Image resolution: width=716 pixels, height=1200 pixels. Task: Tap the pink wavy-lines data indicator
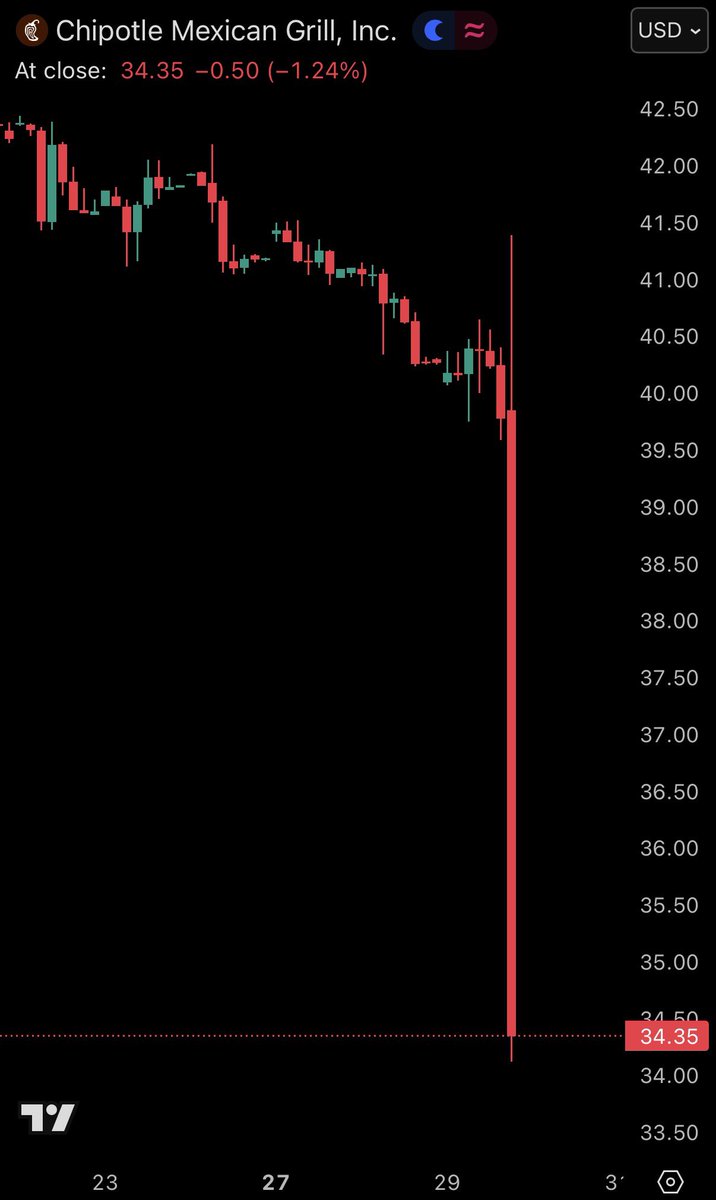[475, 32]
